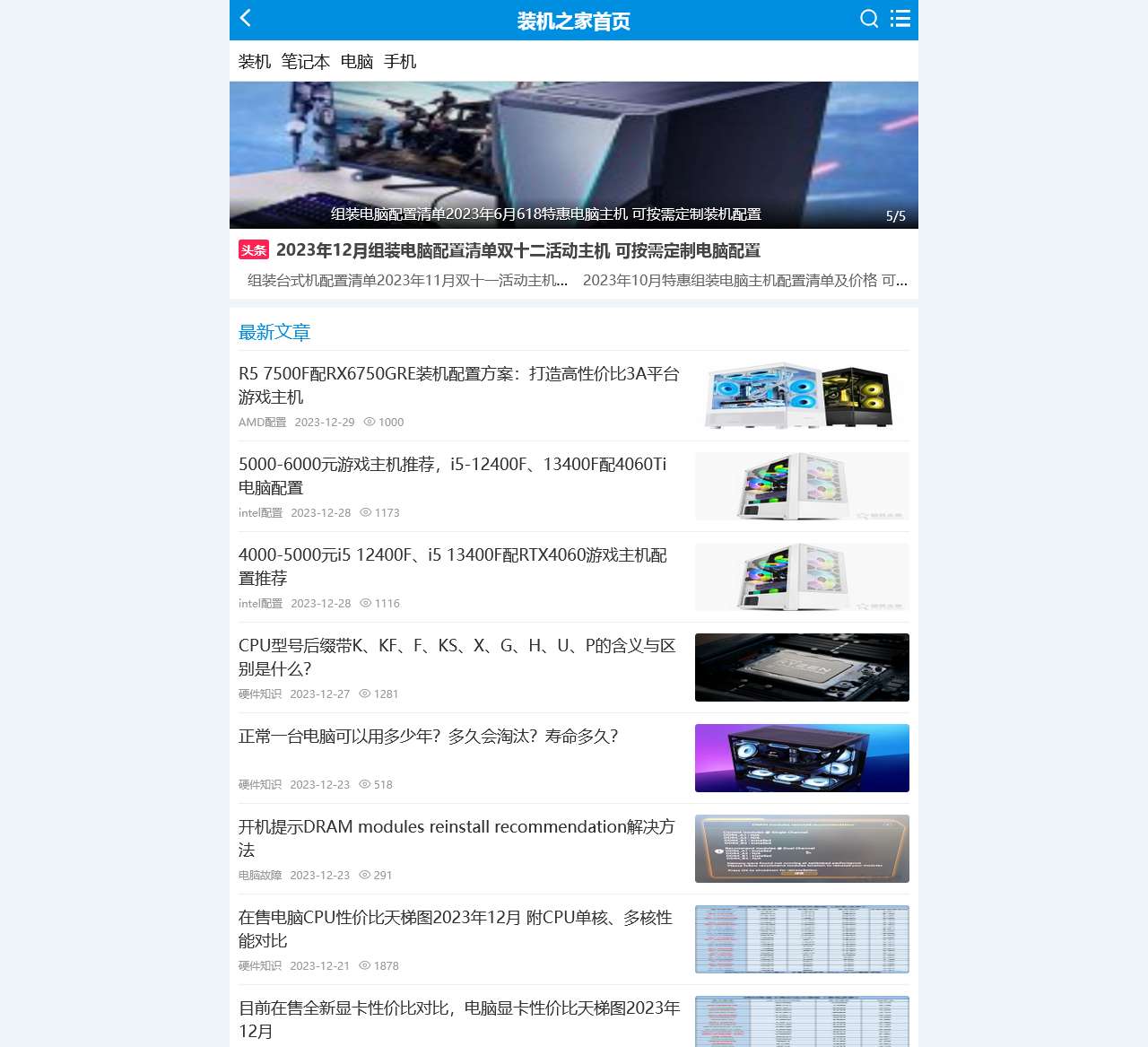Switch to the 装机 category
This screenshot has height=1047, width=1148.
point(255,62)
